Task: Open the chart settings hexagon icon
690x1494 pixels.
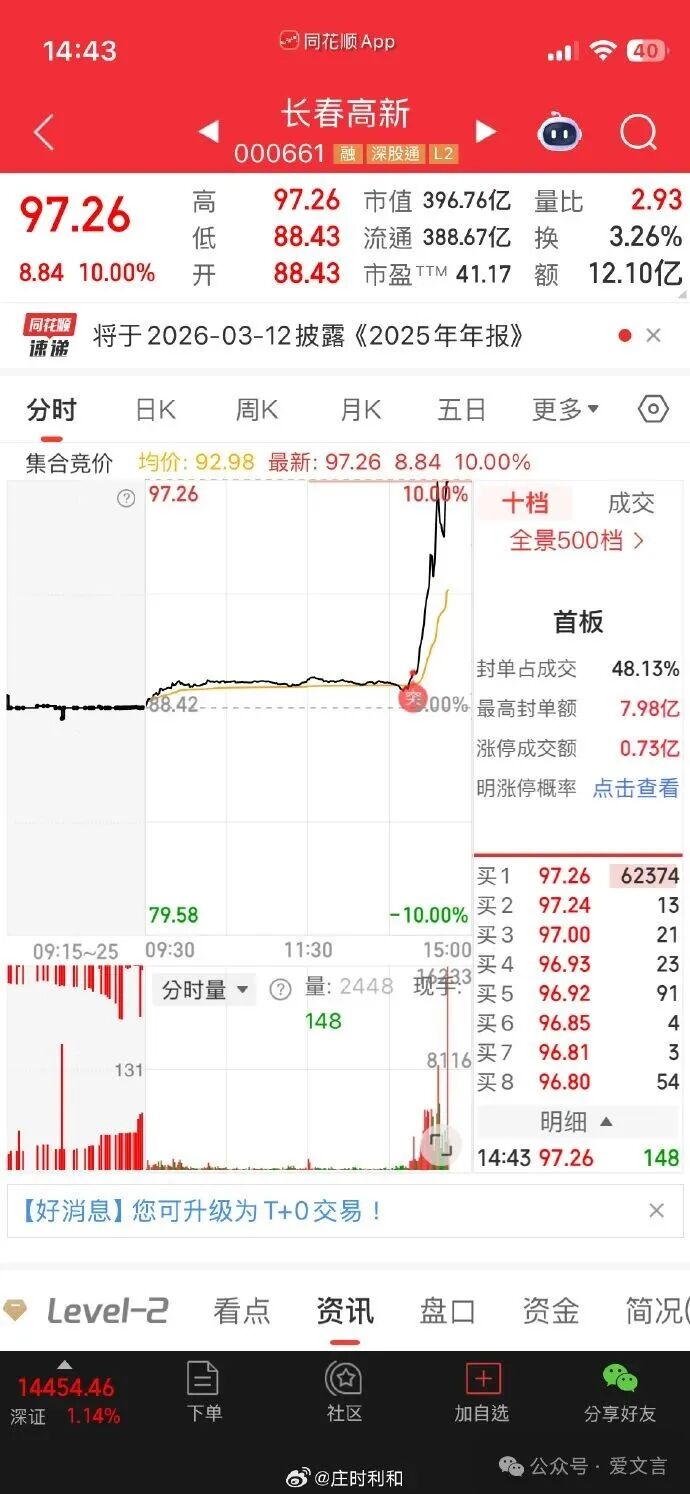Action: 653,409
